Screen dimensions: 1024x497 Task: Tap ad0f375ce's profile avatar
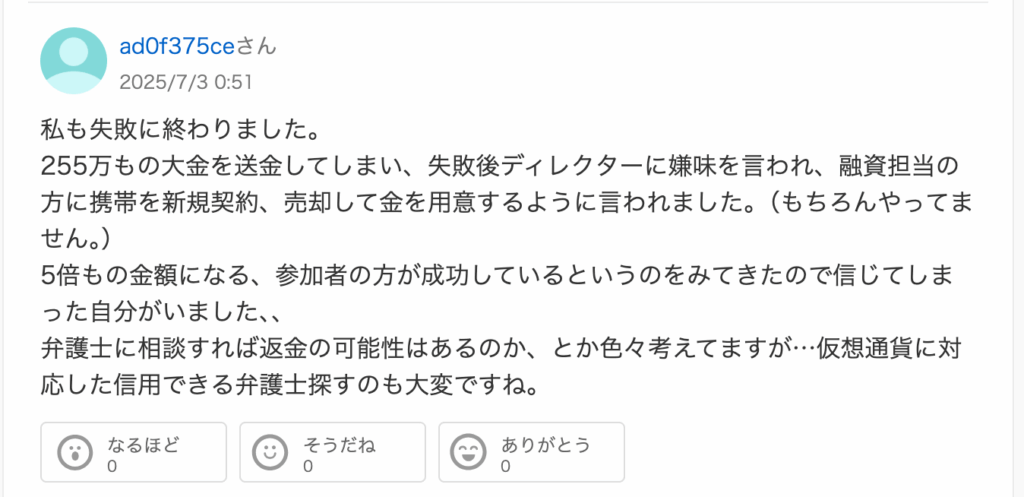(x=73, y=60)
